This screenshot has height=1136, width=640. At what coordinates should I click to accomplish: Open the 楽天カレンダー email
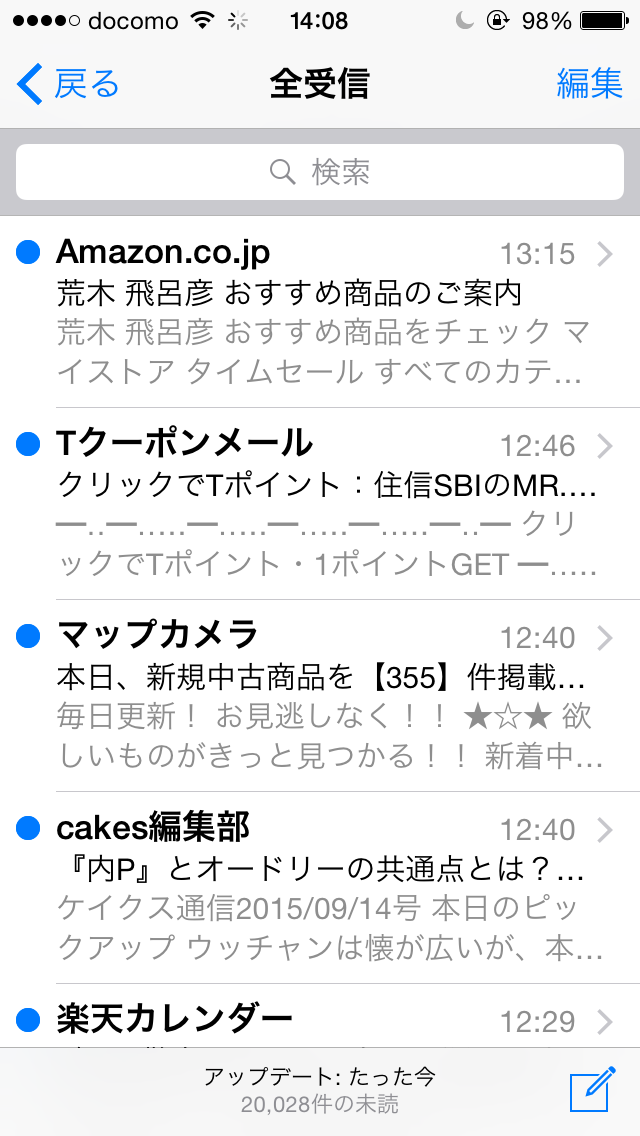tap(320, 1016)
